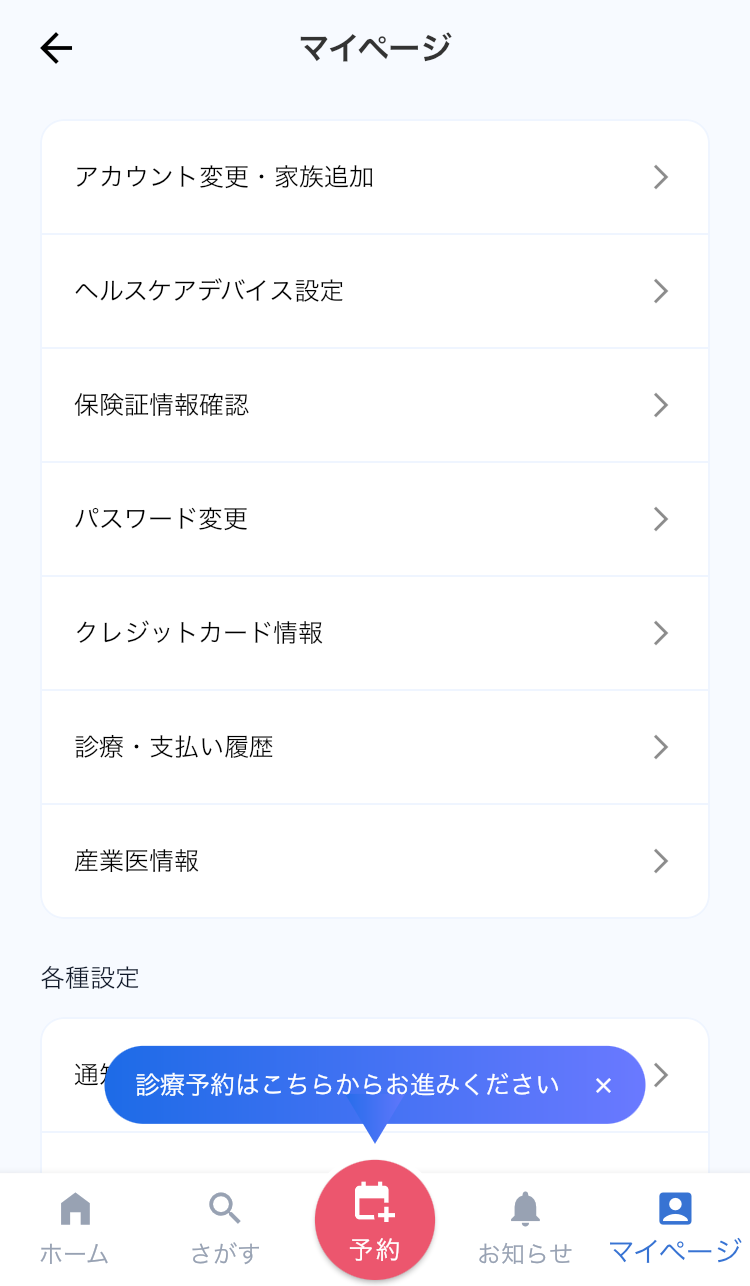Select the マイページ tab
Screen dimensions: 750x1286
click(675, 1229)
